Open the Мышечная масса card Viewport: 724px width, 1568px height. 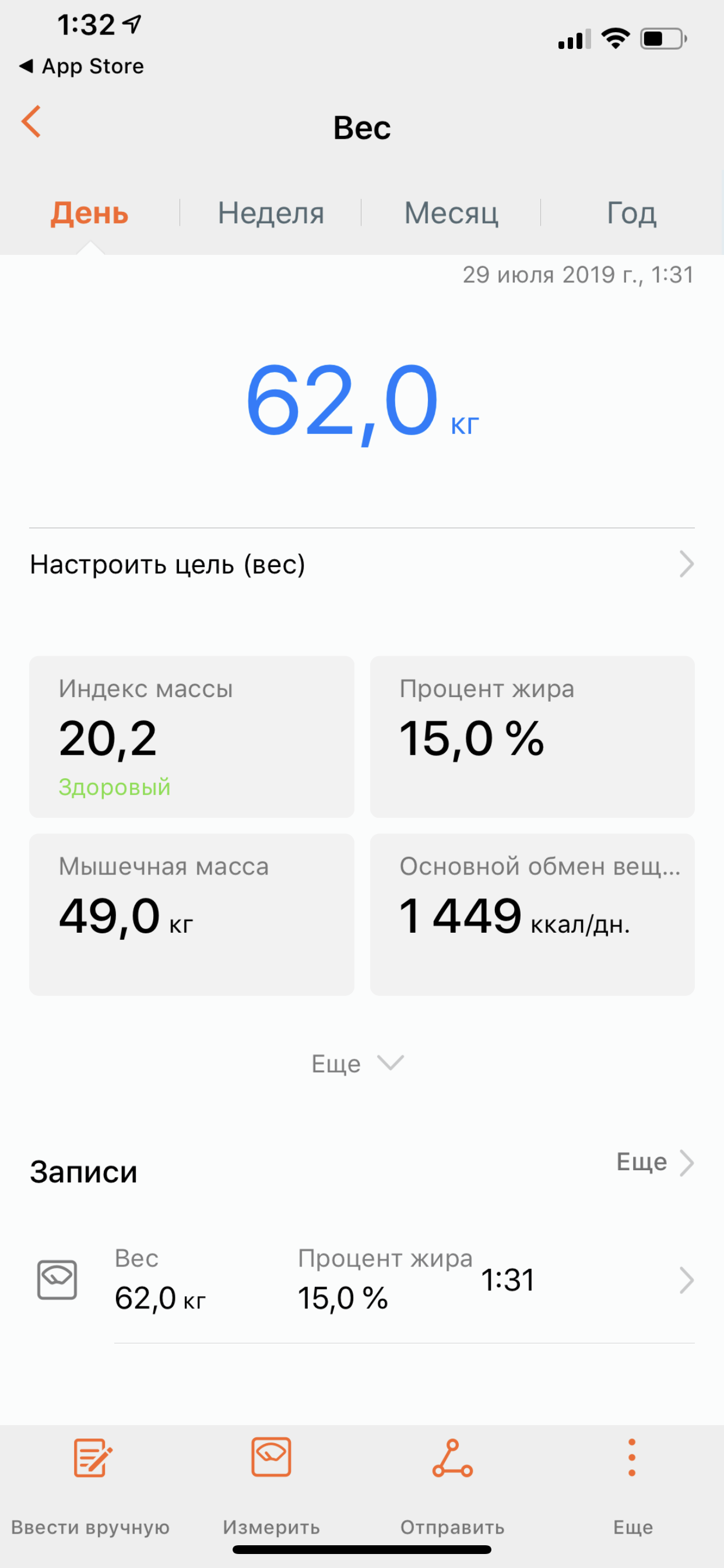tap(192, 914)
